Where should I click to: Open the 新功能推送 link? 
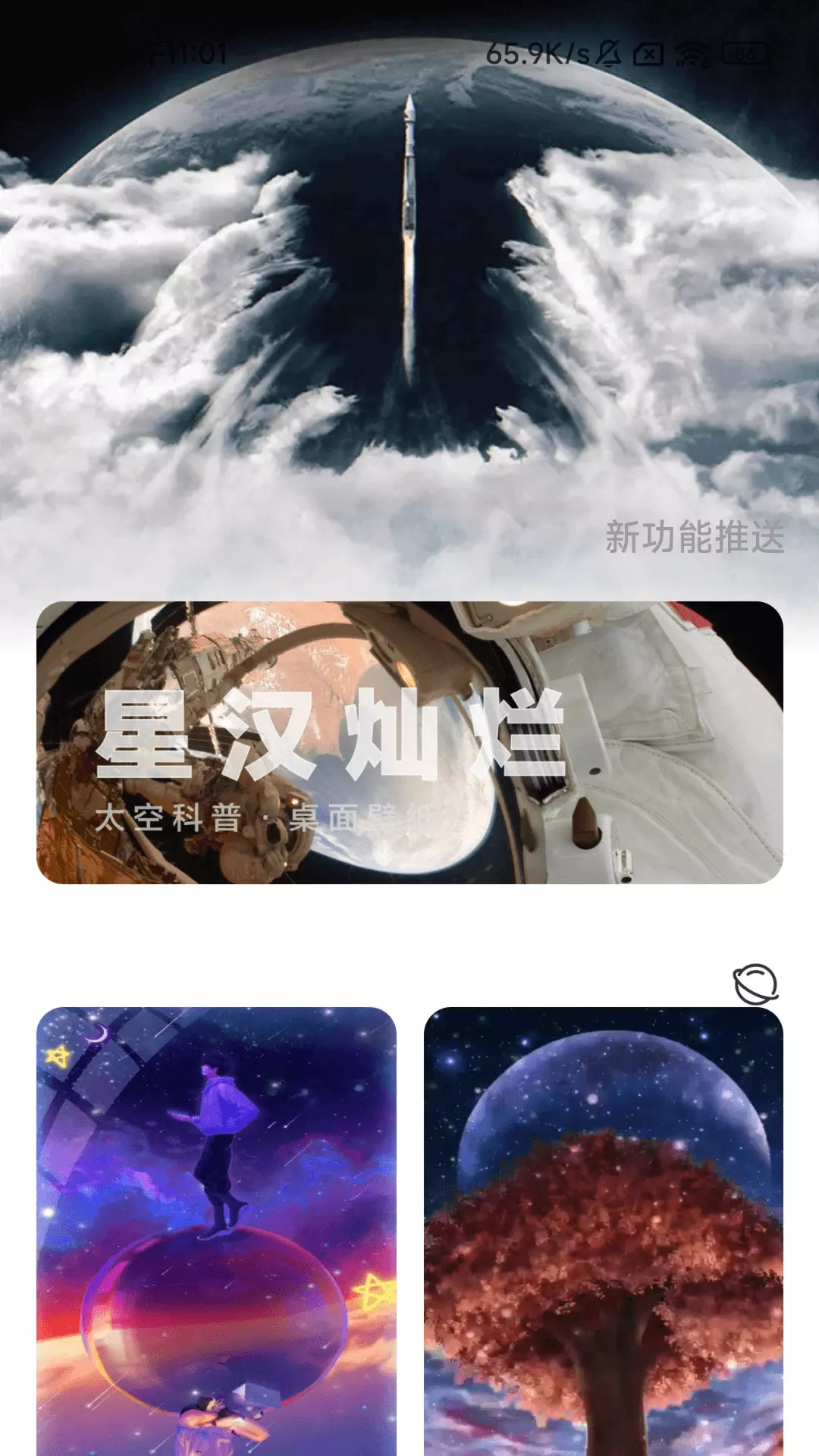695,537
